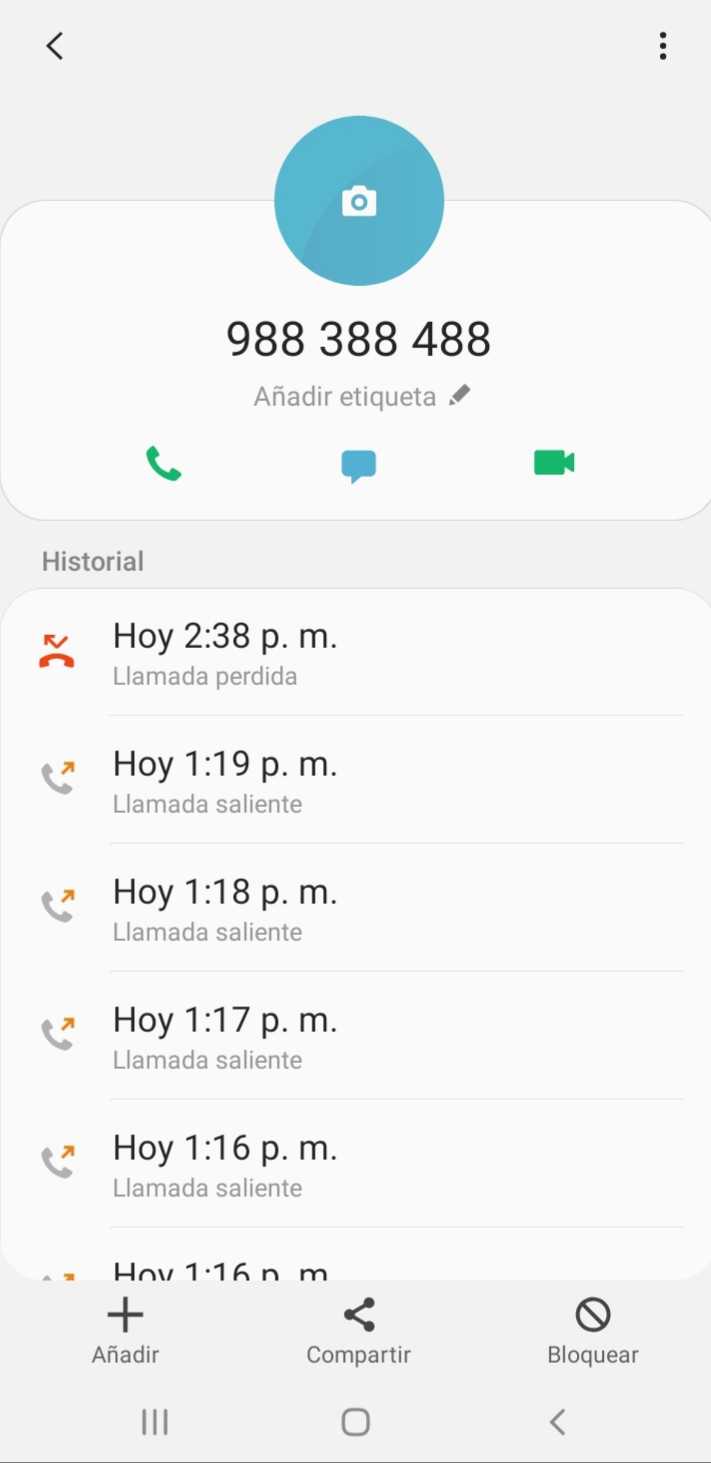711x1463 pixels.
Task: Select Añadir to save this number
Action: pos(125,1331)
